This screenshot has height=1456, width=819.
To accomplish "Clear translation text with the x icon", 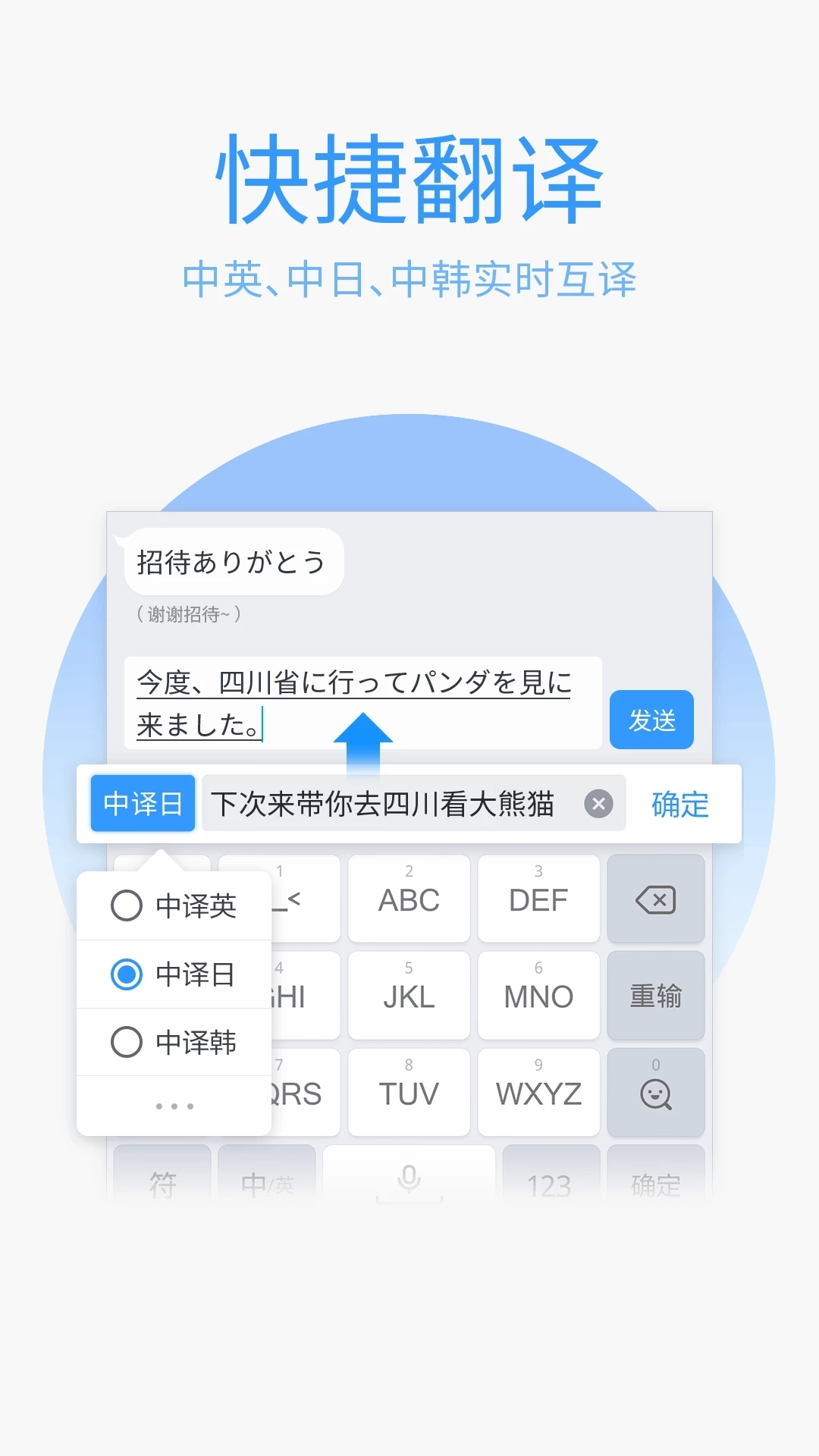I will (x=598, y=804).
